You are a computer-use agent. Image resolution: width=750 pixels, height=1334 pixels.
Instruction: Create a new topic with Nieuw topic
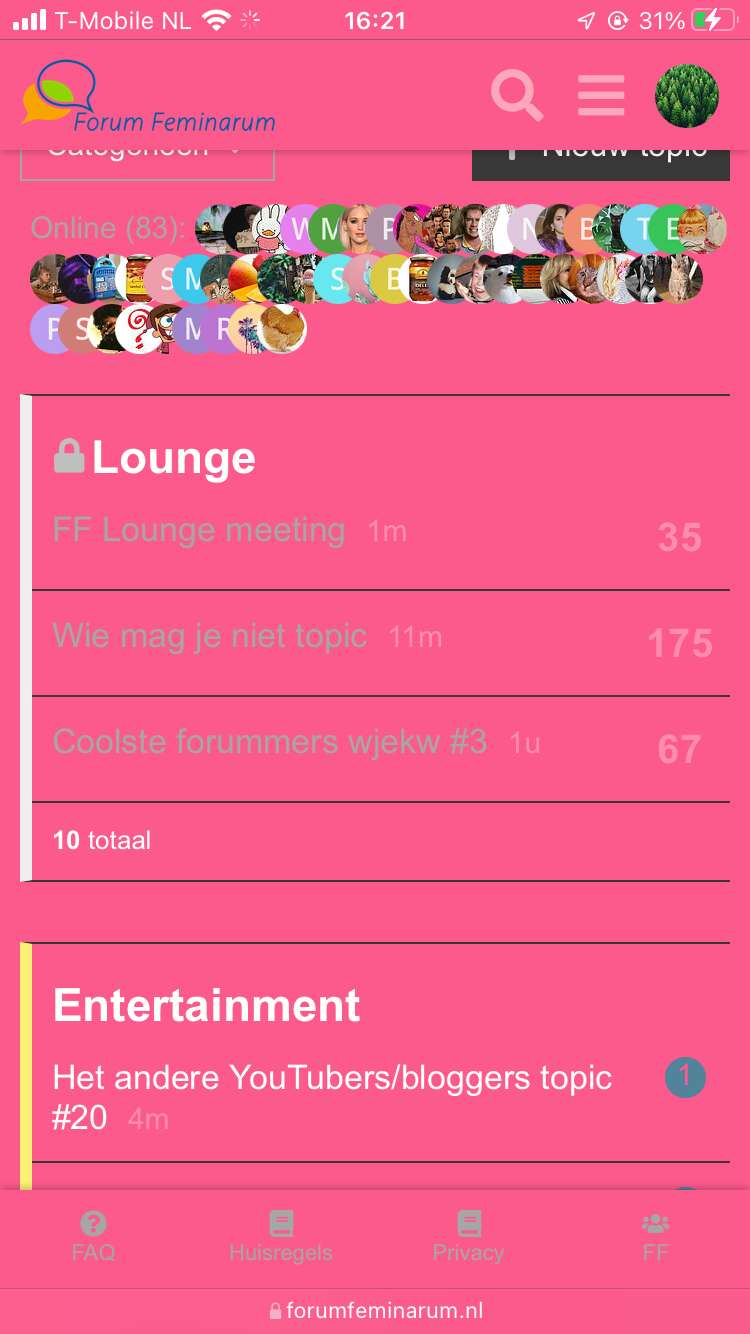[x=601, y=158]
